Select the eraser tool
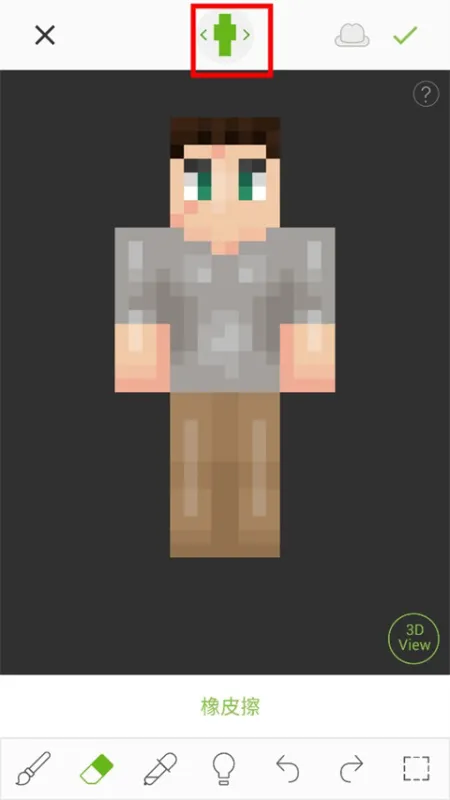 [96, 769]
